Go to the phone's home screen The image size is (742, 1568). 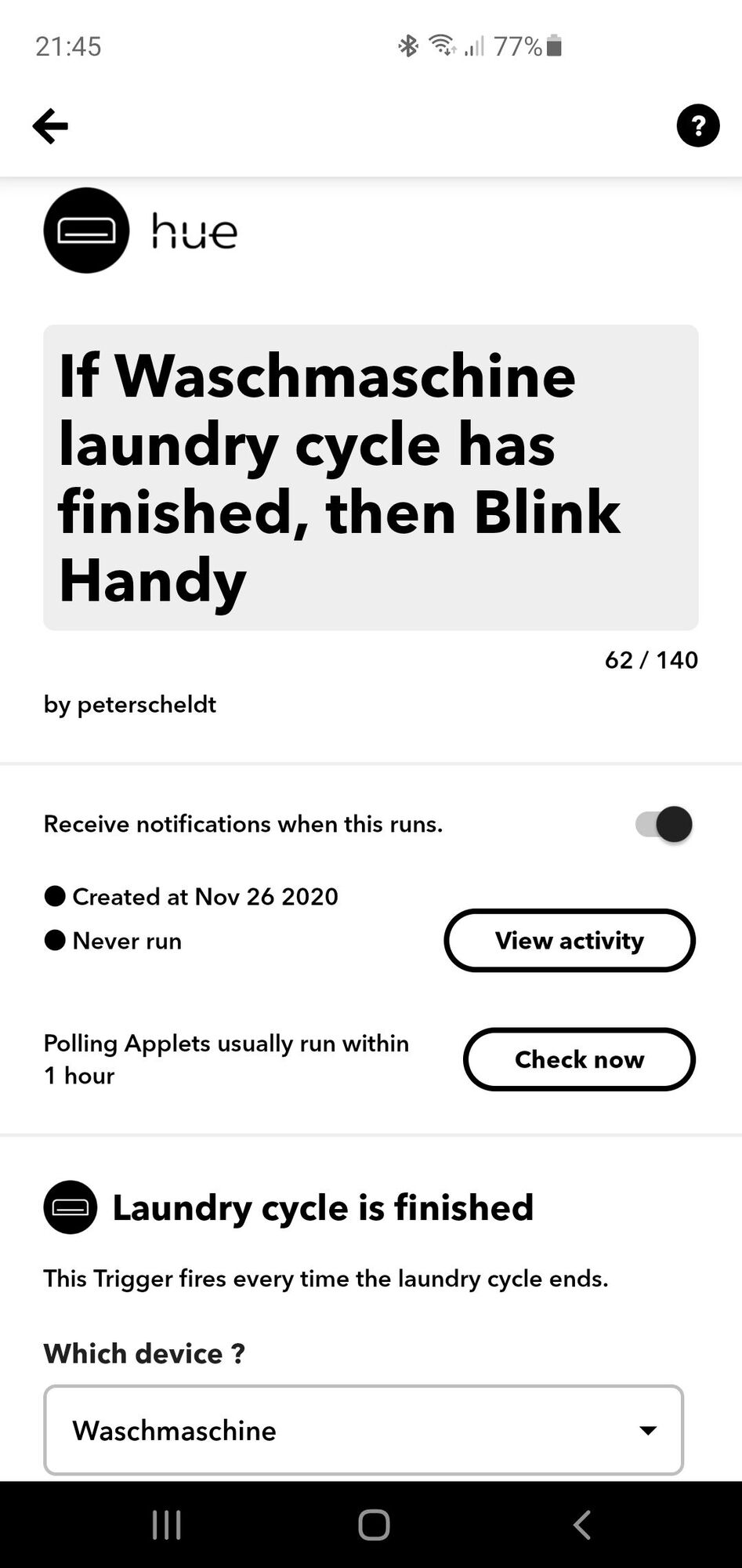tap(373, 1525)
